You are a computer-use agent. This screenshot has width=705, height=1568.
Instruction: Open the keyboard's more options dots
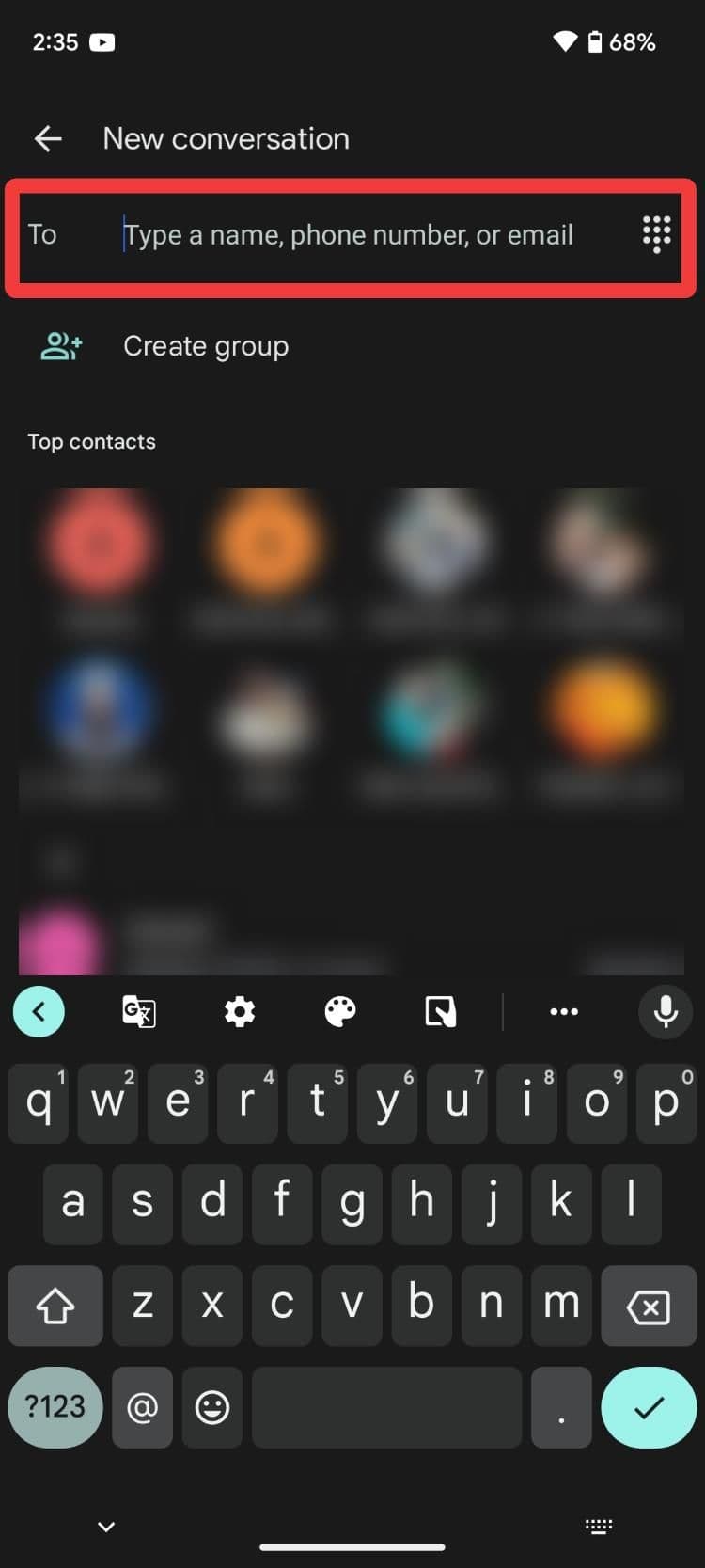pyautogui.click(x=564, y=1012)
